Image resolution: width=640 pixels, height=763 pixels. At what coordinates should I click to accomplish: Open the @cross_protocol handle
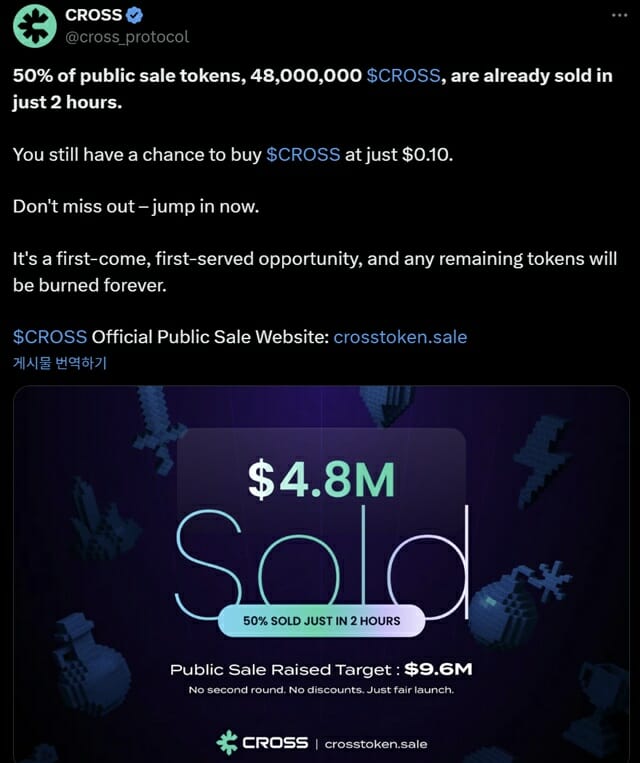(127, 37)
